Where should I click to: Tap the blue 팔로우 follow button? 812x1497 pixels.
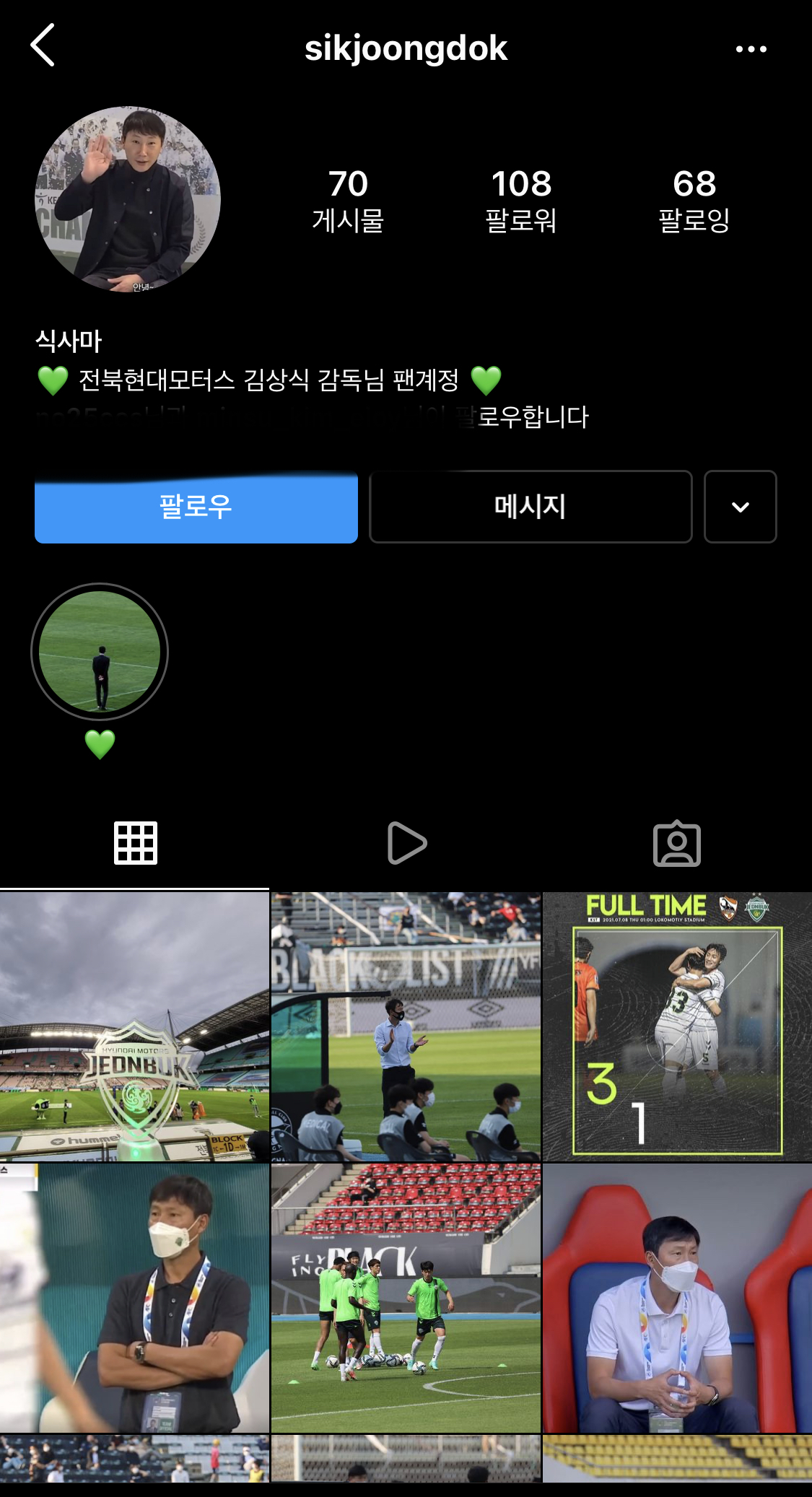(196, 507)
